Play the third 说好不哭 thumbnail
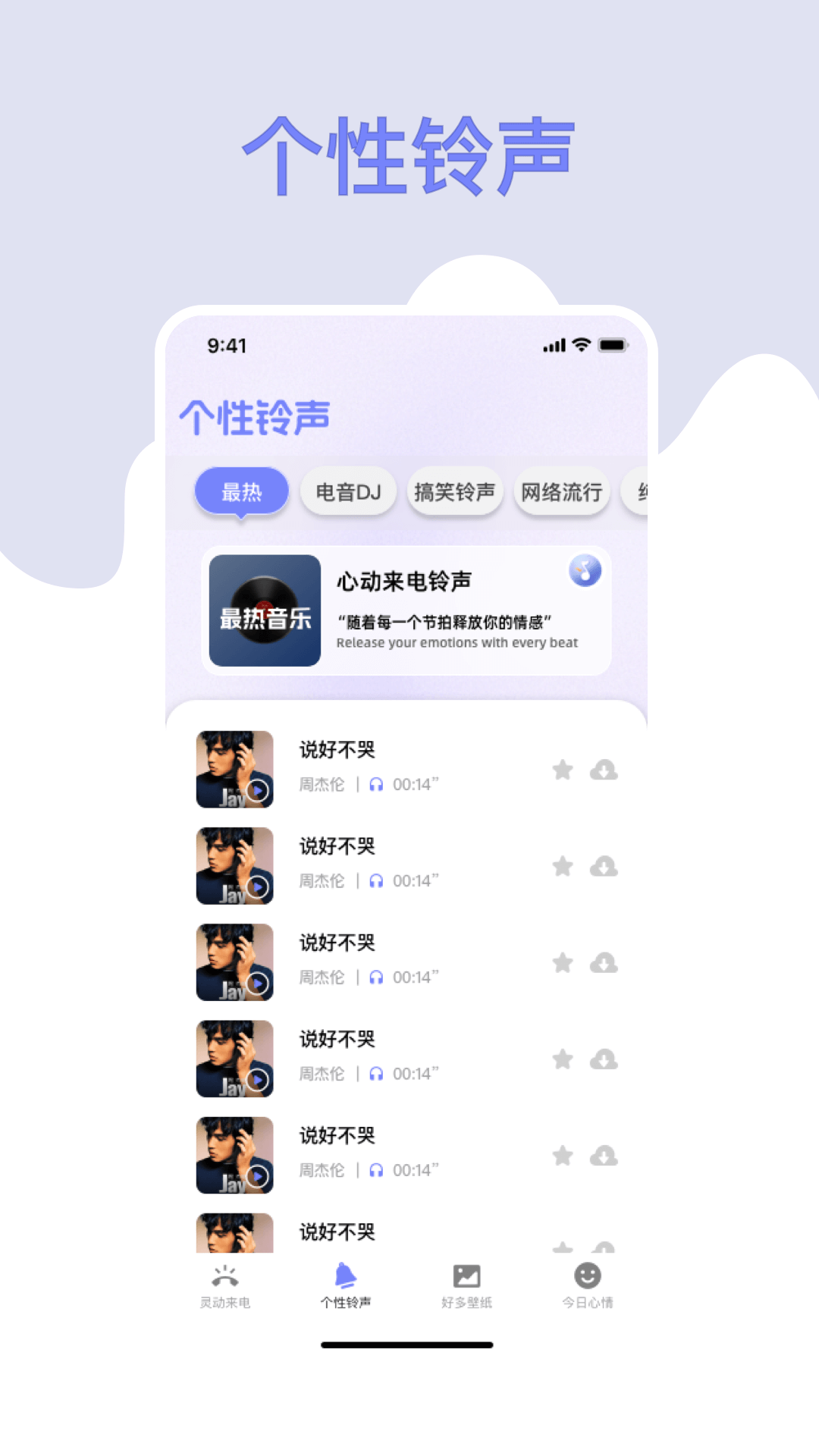The image size is (819, 1456). (x=234, y=963)
